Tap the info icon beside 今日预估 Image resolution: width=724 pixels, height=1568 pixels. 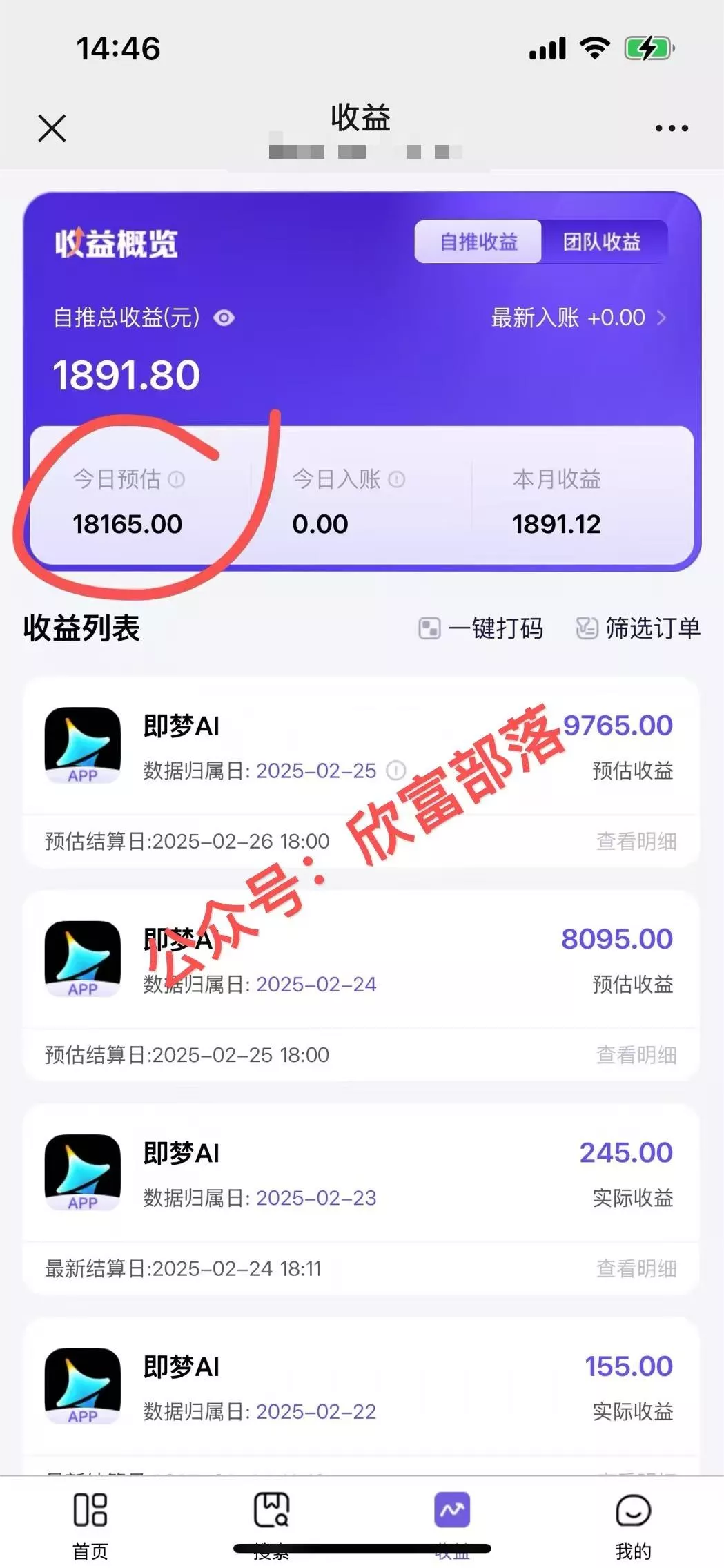pos(177,478)
